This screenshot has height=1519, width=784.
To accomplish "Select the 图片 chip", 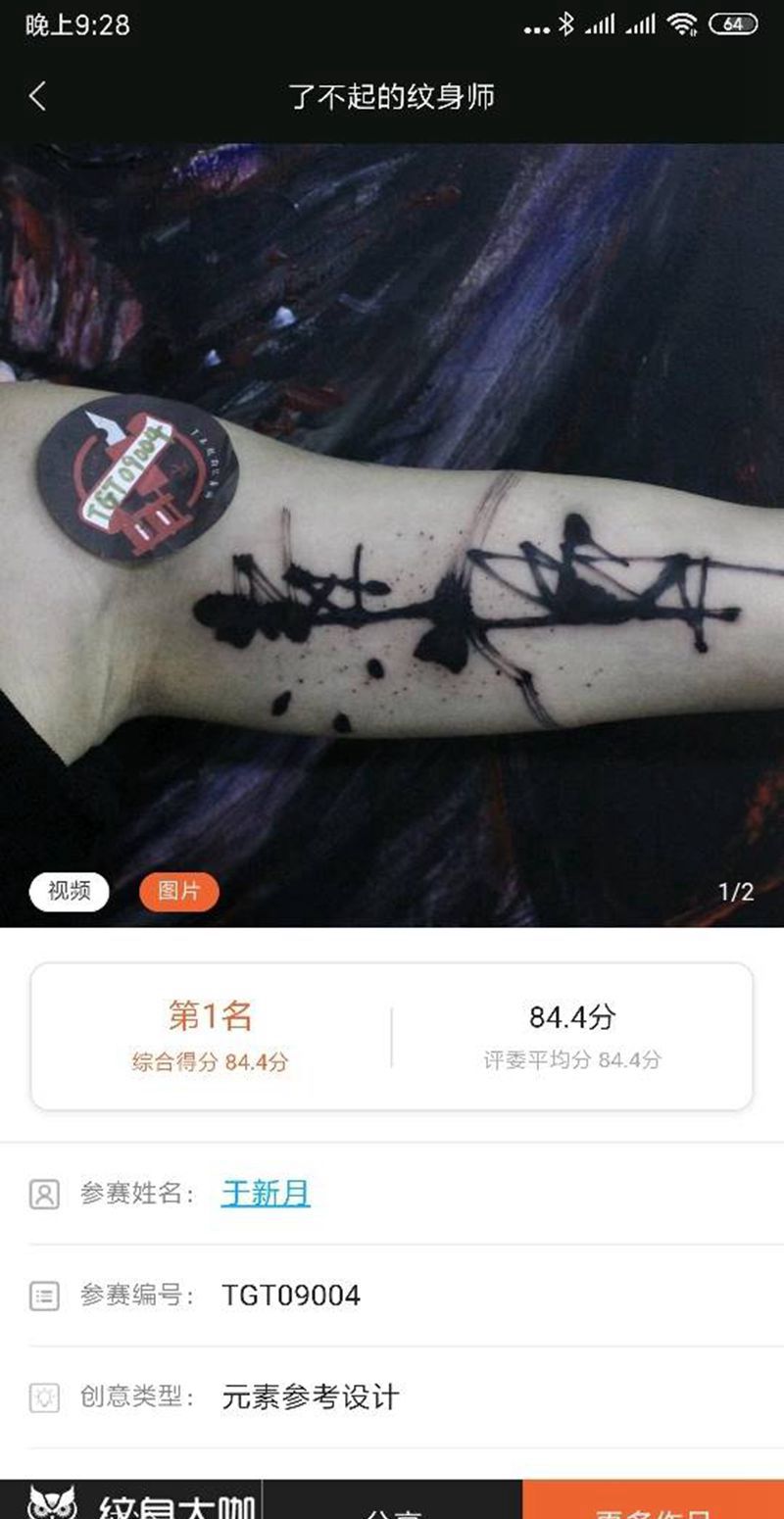I will pyautogui.click(x=178, y=891).
